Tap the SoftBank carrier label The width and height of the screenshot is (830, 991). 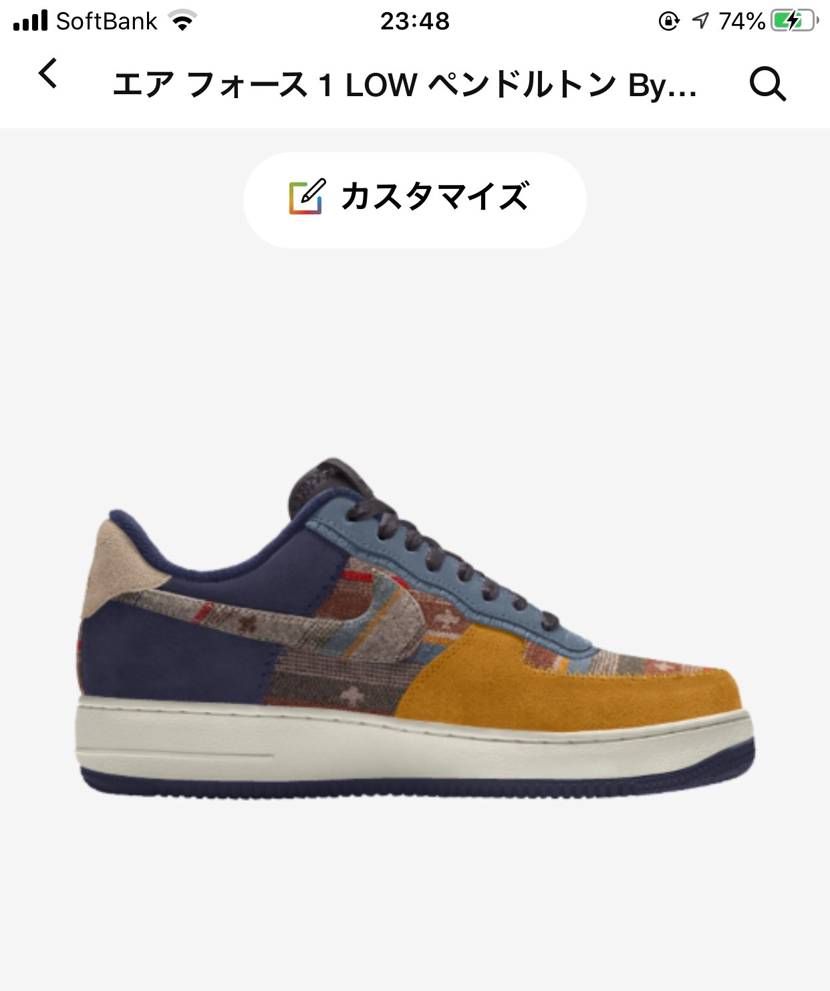[x=104, y=19]
